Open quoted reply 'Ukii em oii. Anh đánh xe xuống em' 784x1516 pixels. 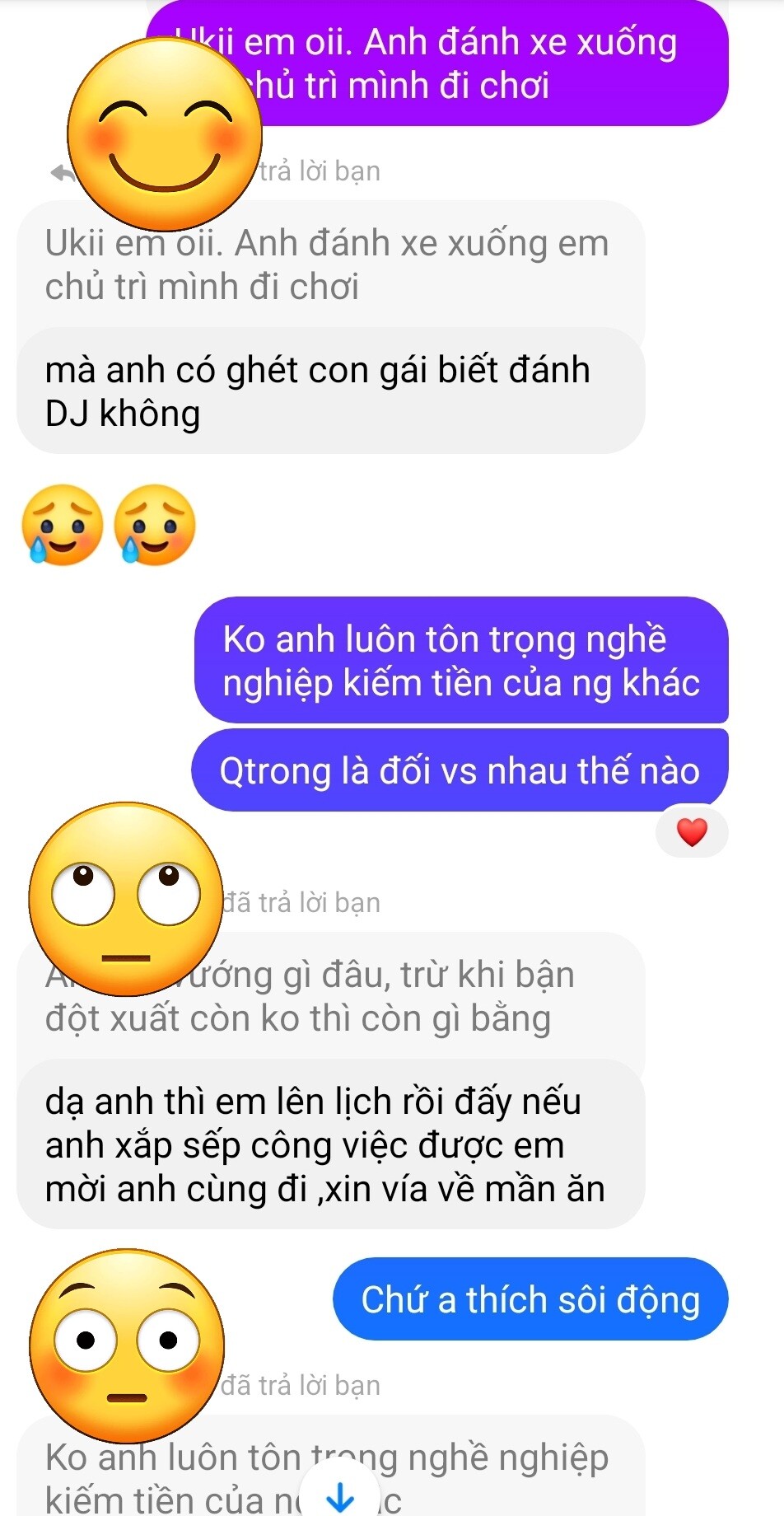pos(329,265)
